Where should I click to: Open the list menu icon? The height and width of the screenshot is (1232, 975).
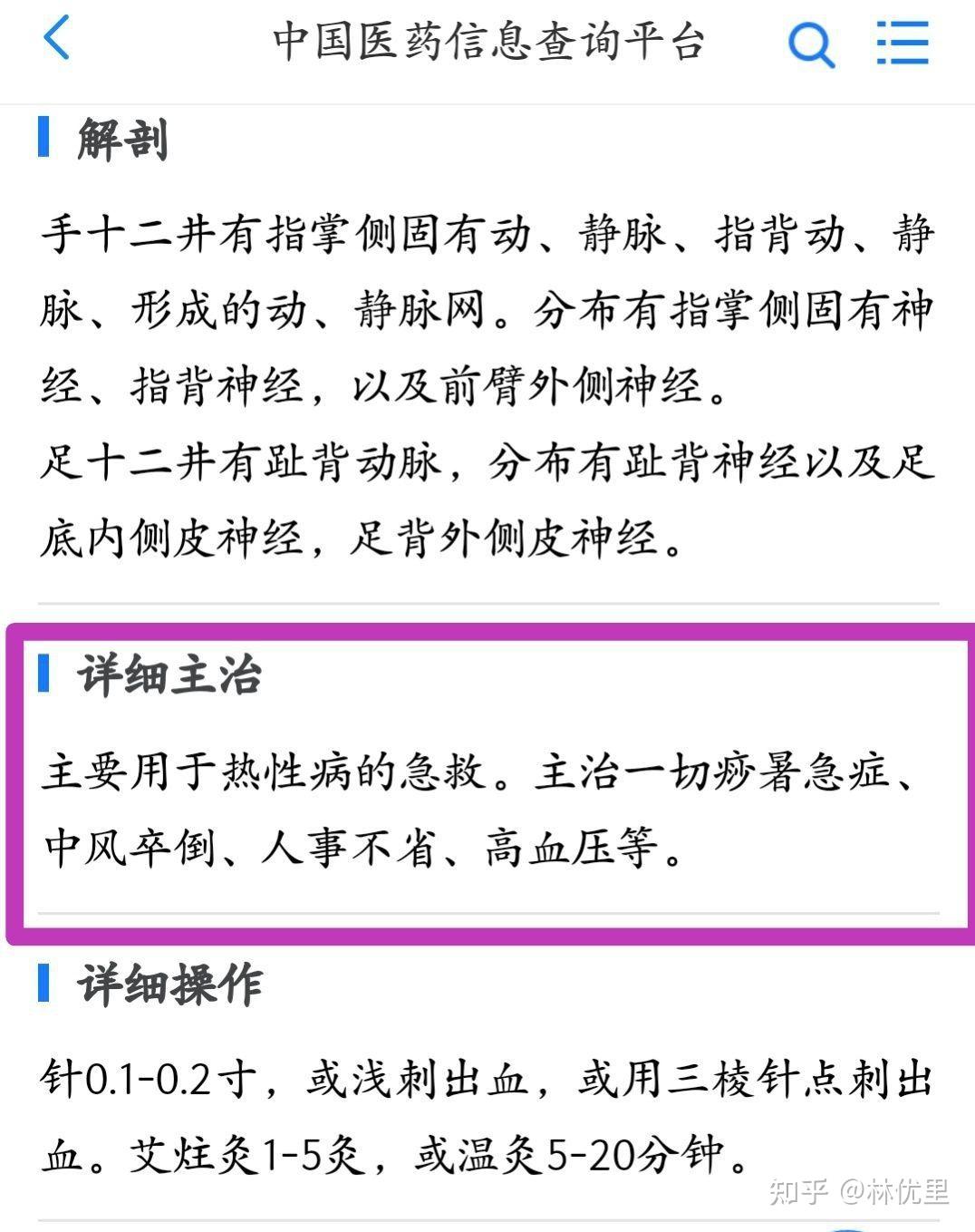pos(903,43)
